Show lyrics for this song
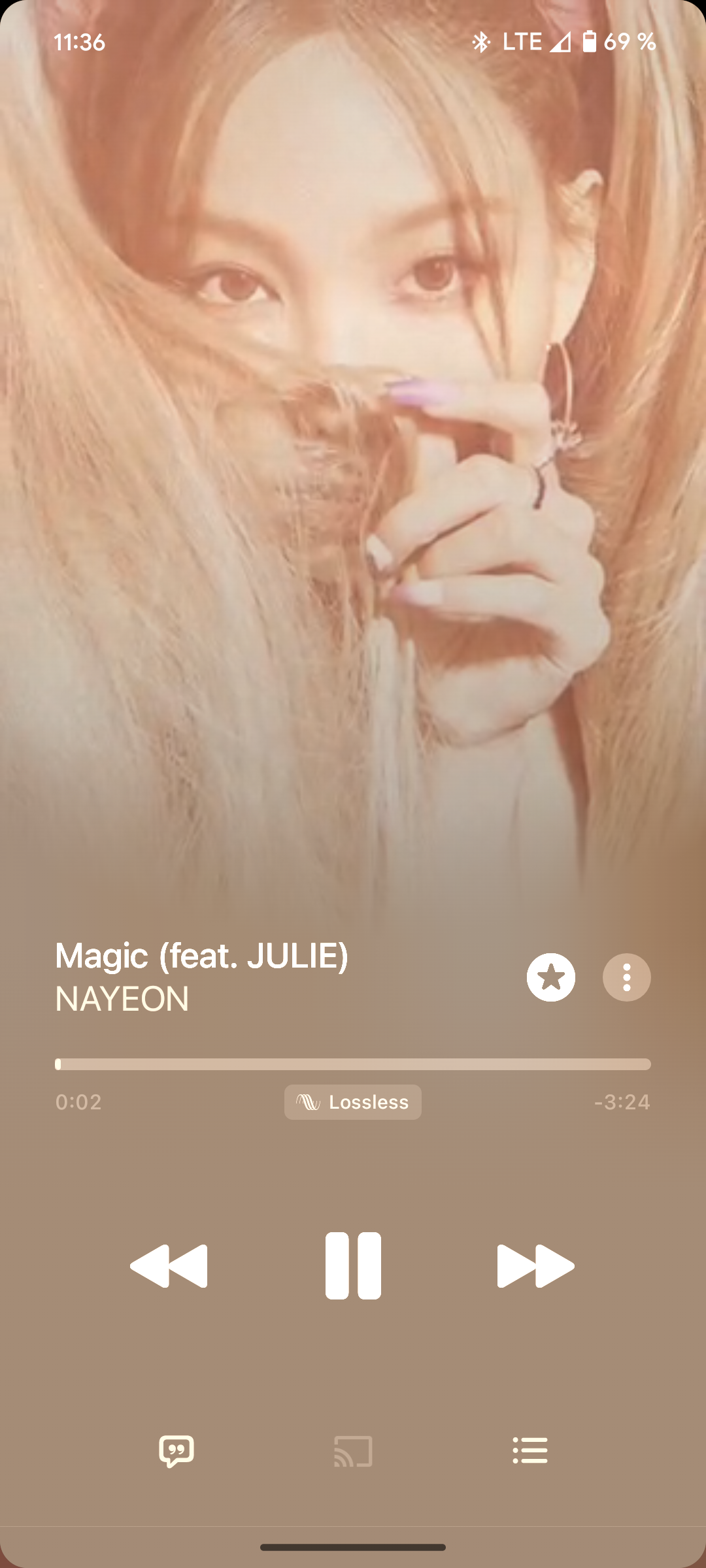 tap(176, 1451)
